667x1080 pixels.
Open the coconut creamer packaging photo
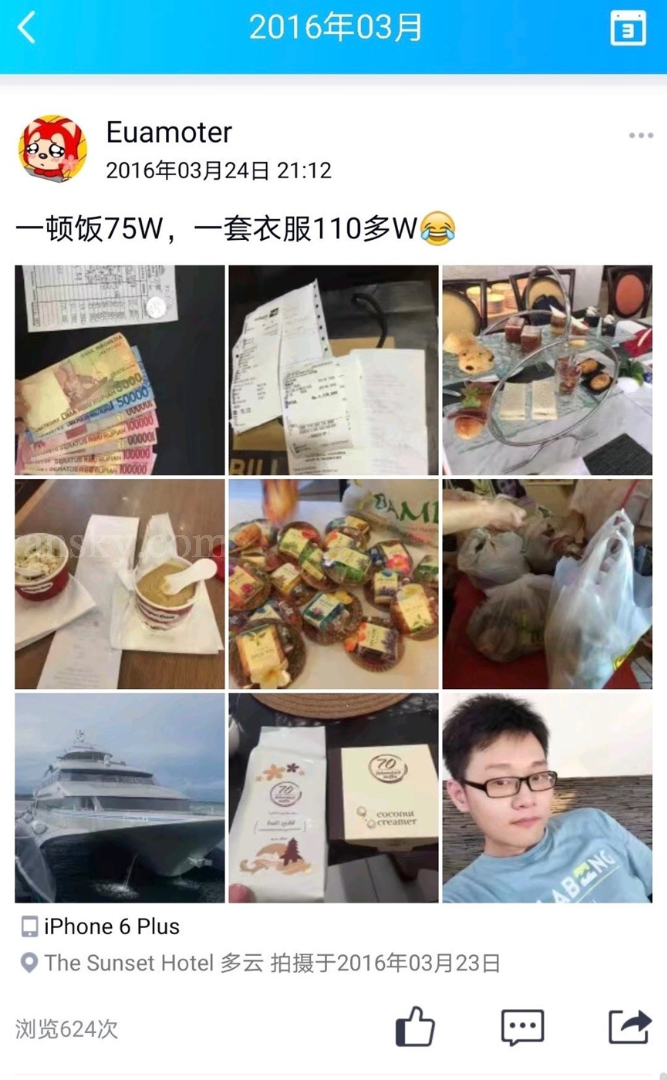click(x=333, y=798)
